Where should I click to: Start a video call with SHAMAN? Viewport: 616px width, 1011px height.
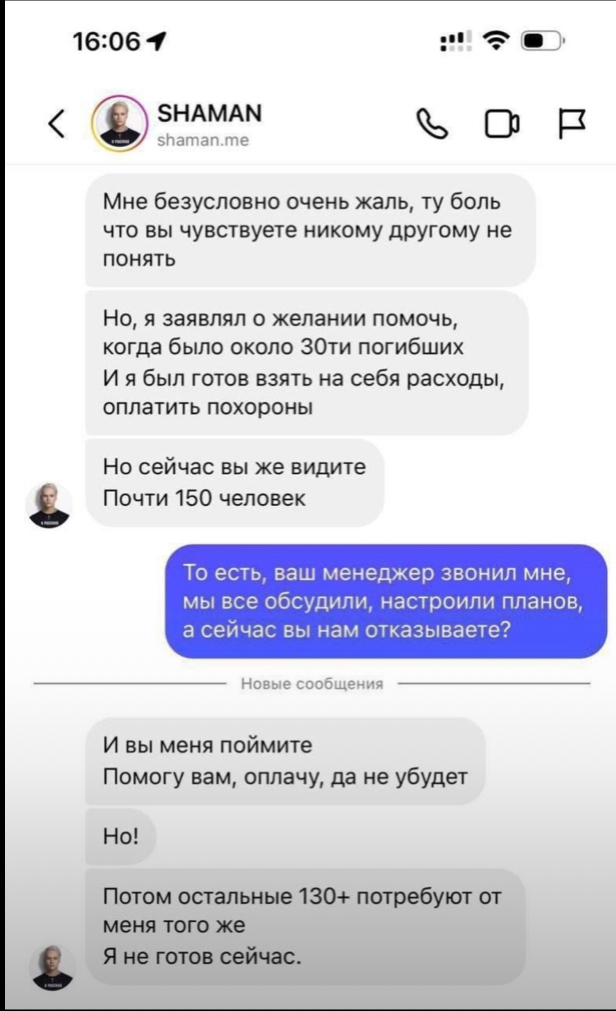[502, 124]
